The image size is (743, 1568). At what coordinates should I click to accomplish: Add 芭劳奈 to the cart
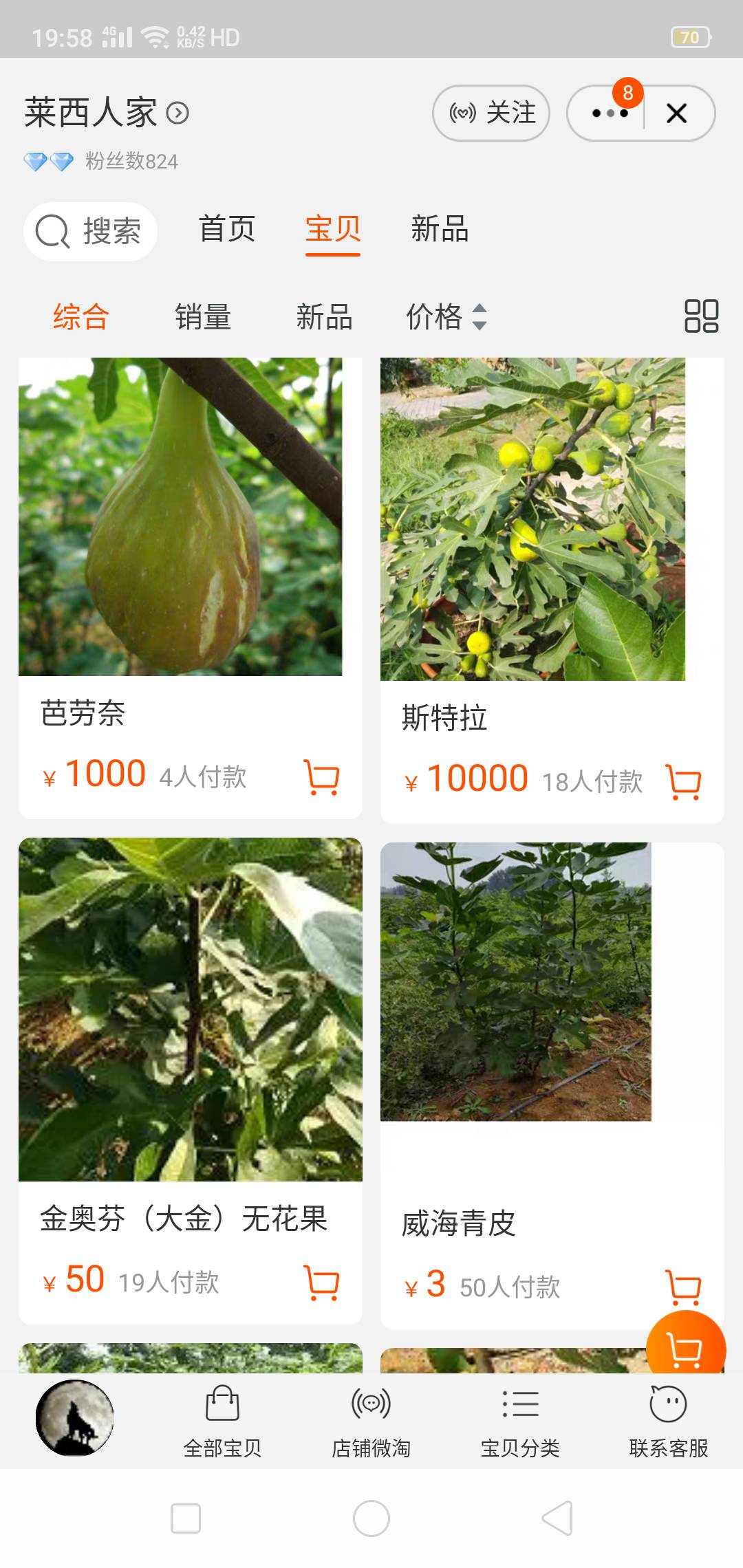(x=321, y=777)
